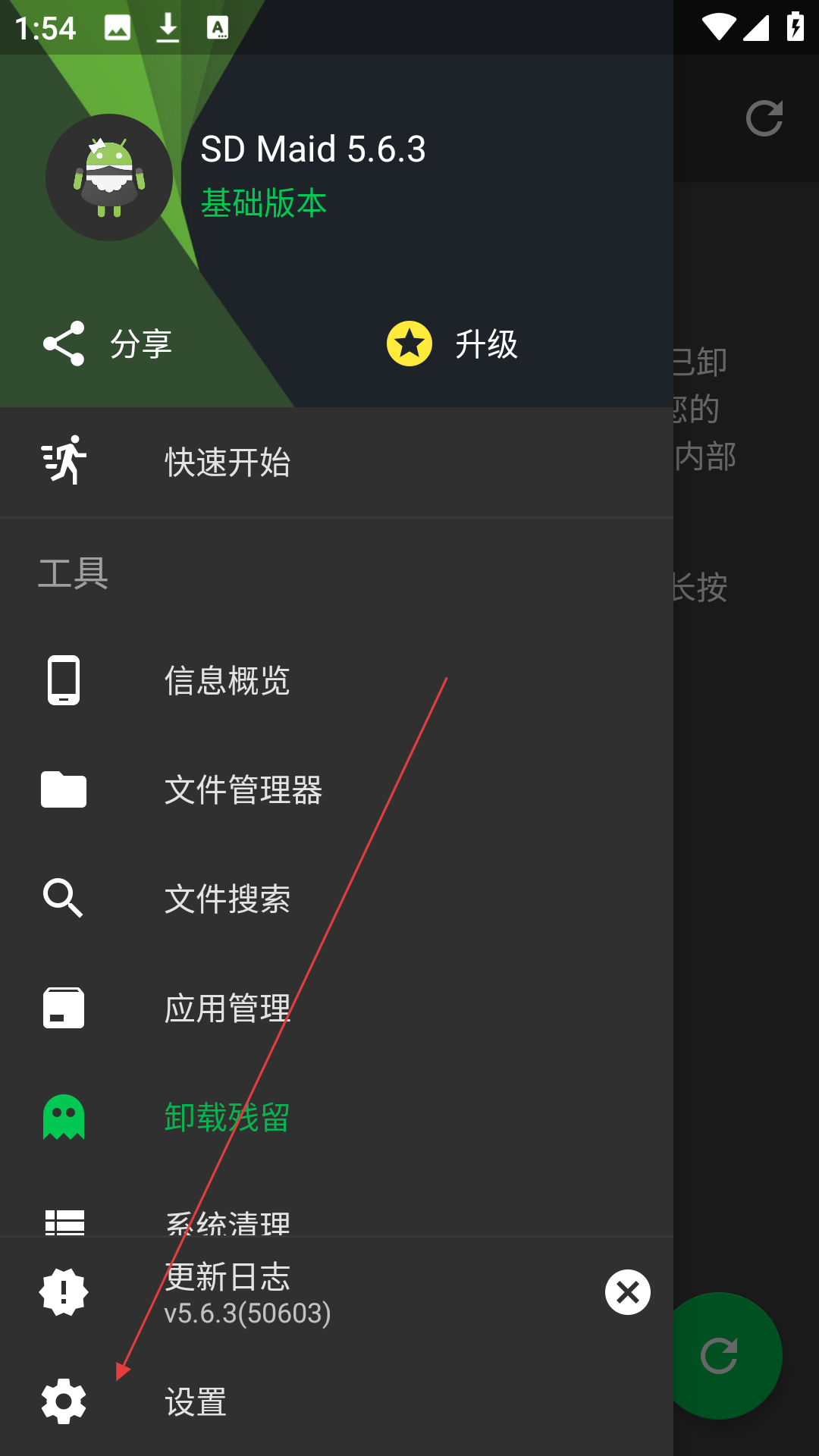
Task: Dismiss the 更新日志 changelog notice
Action: pos(627,1292)
